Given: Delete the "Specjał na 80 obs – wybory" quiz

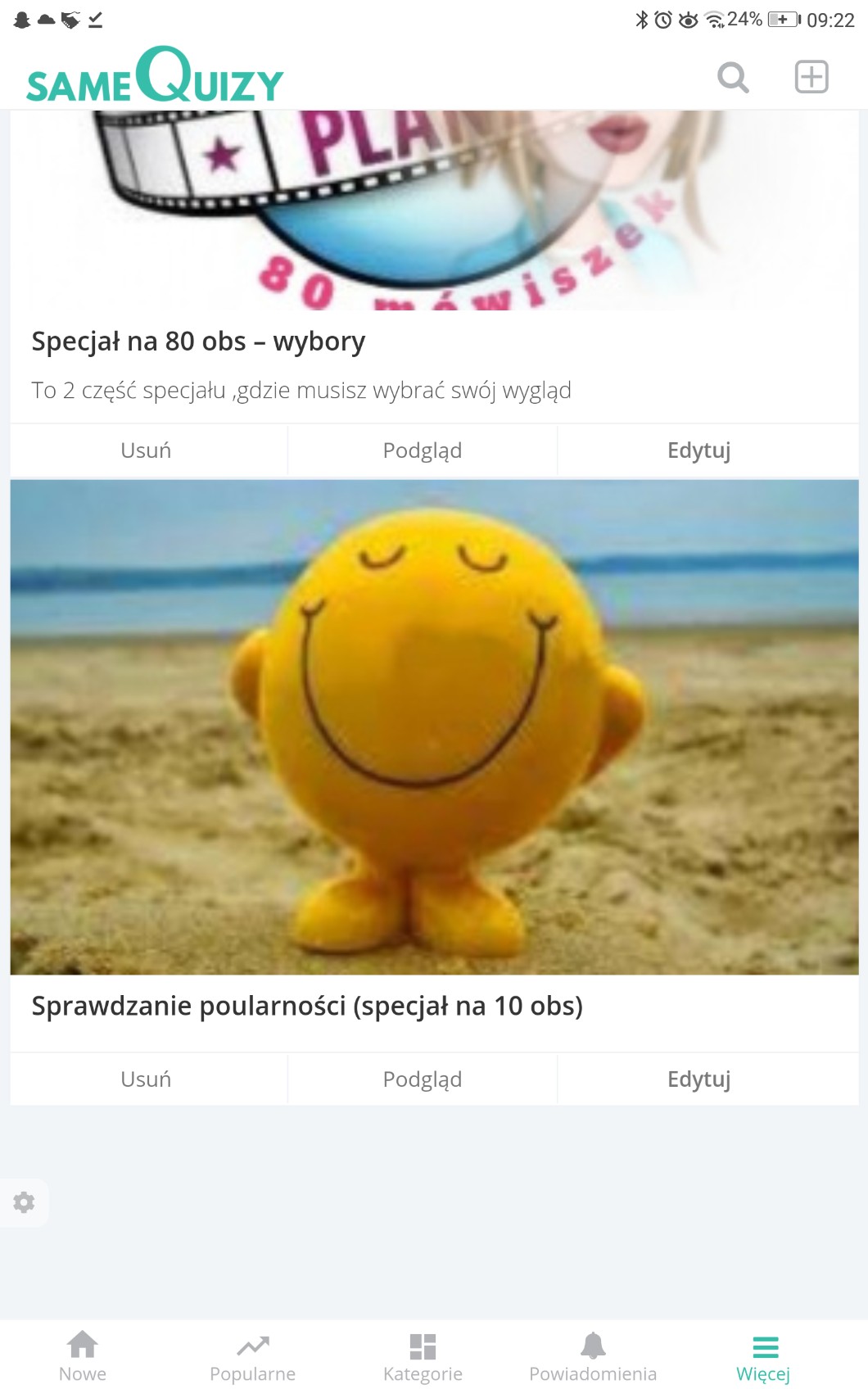Looking at the screenshot, I should 146,450.
